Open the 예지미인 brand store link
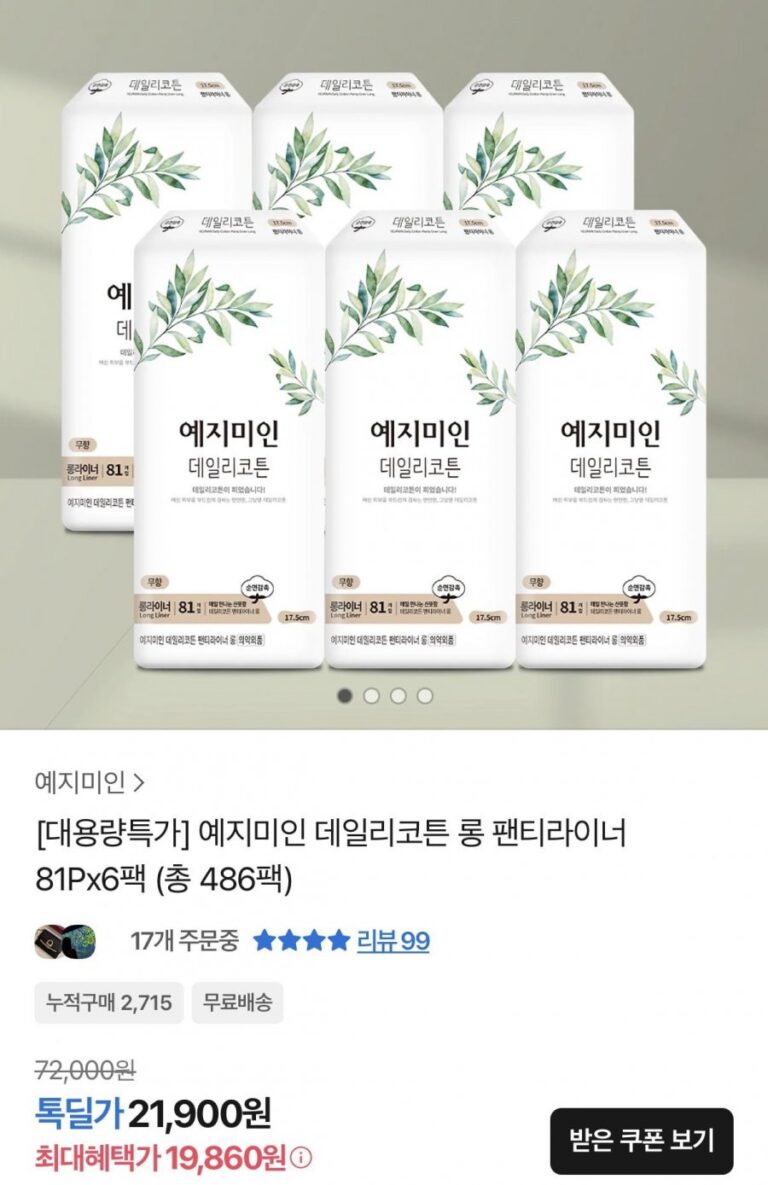Screen dimensions: 768x1185 (89, 780)
